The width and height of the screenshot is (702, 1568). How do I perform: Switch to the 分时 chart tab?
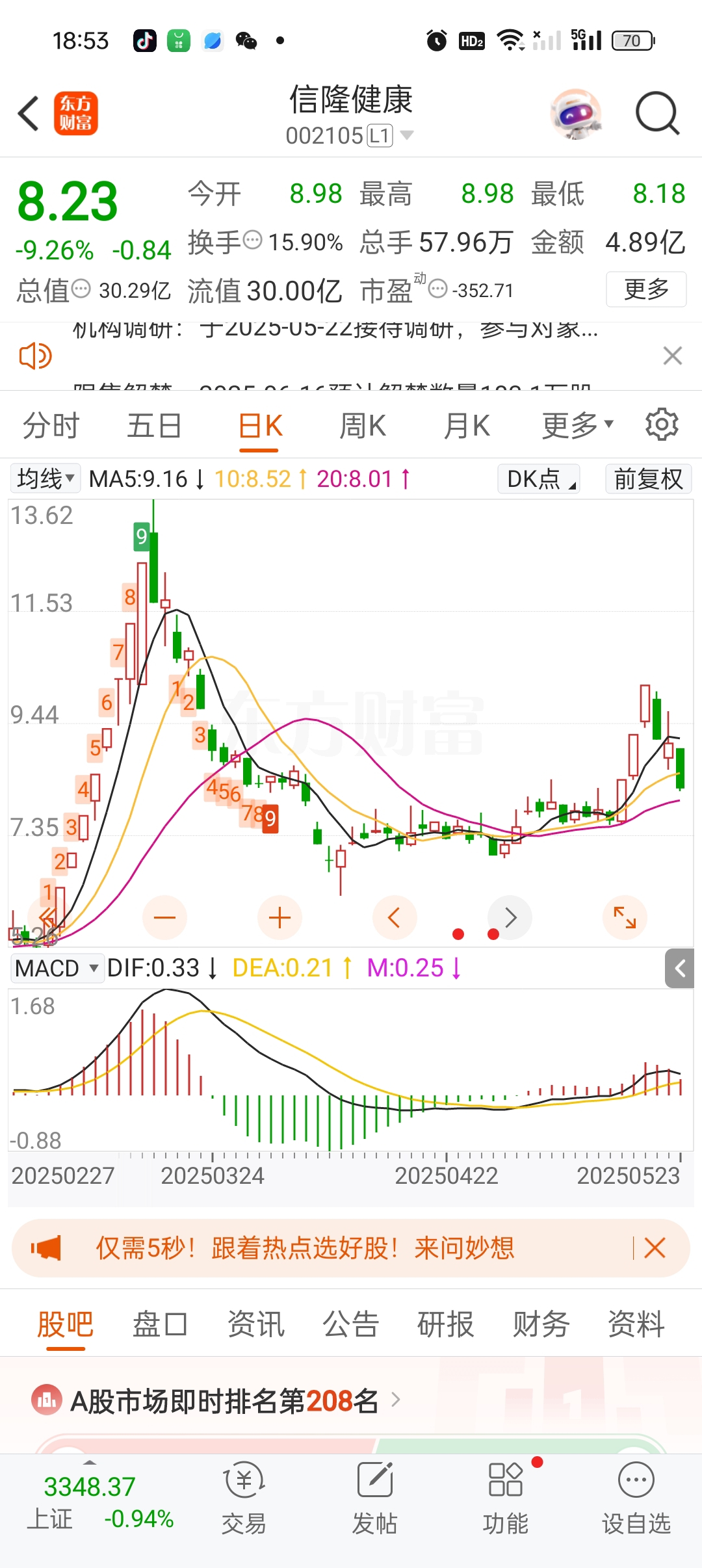[51, 426]
